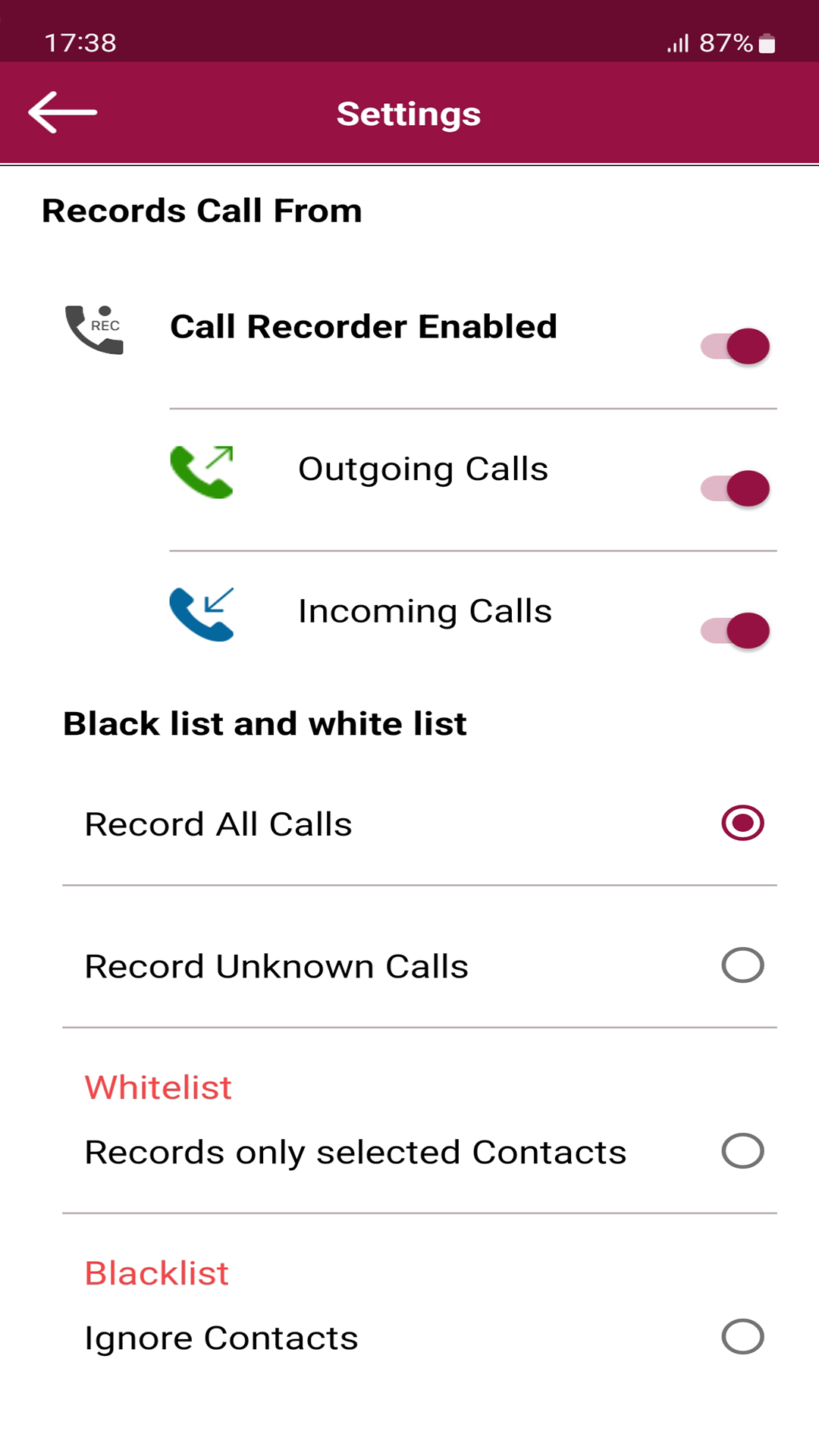Screen dimensions: 819x1456
Task: Toggle Incoming Calls recording off
Action: click(735, 630)
